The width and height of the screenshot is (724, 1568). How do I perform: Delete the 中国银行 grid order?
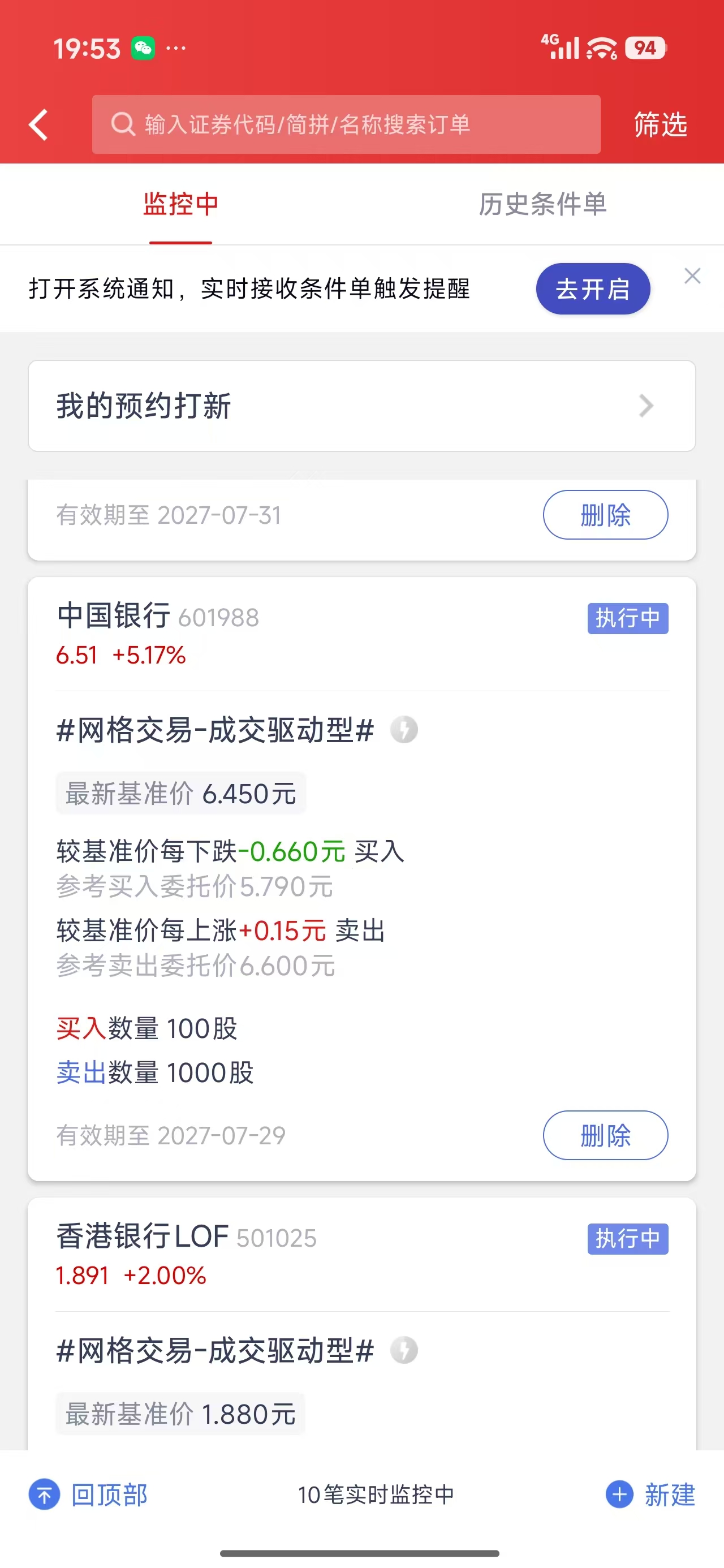(605, 1135)
